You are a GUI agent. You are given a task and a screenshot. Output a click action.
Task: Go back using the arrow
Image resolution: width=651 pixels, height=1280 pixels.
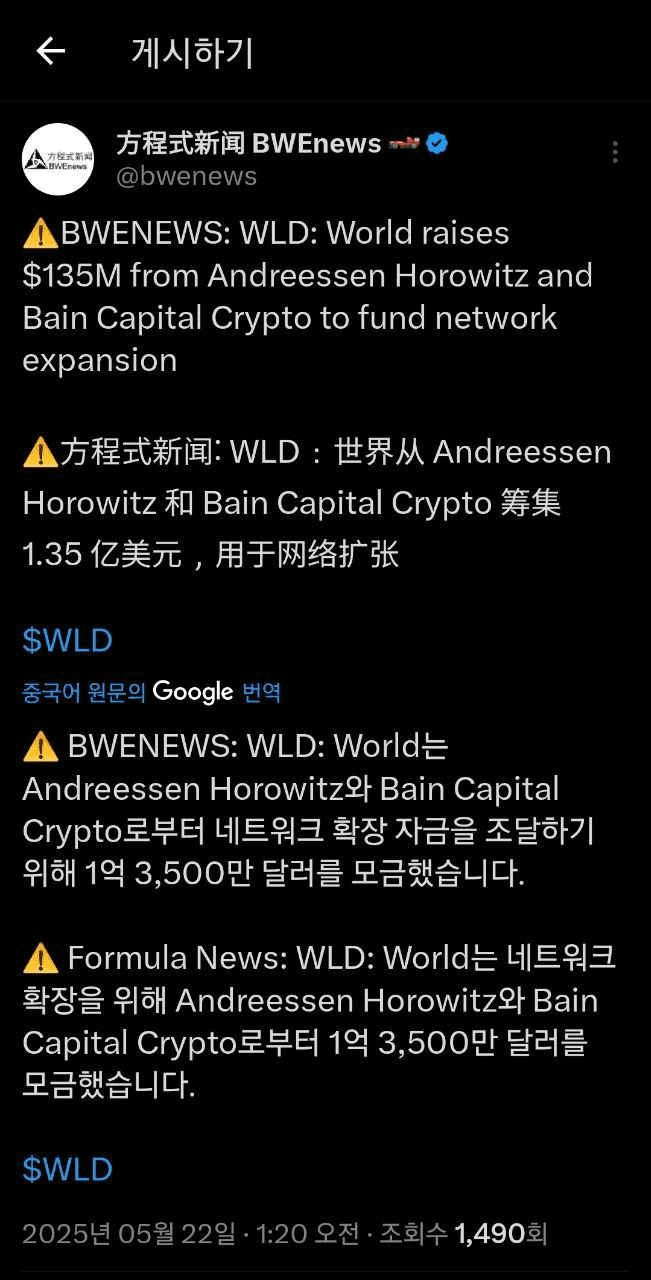click(x=50, y=52)
